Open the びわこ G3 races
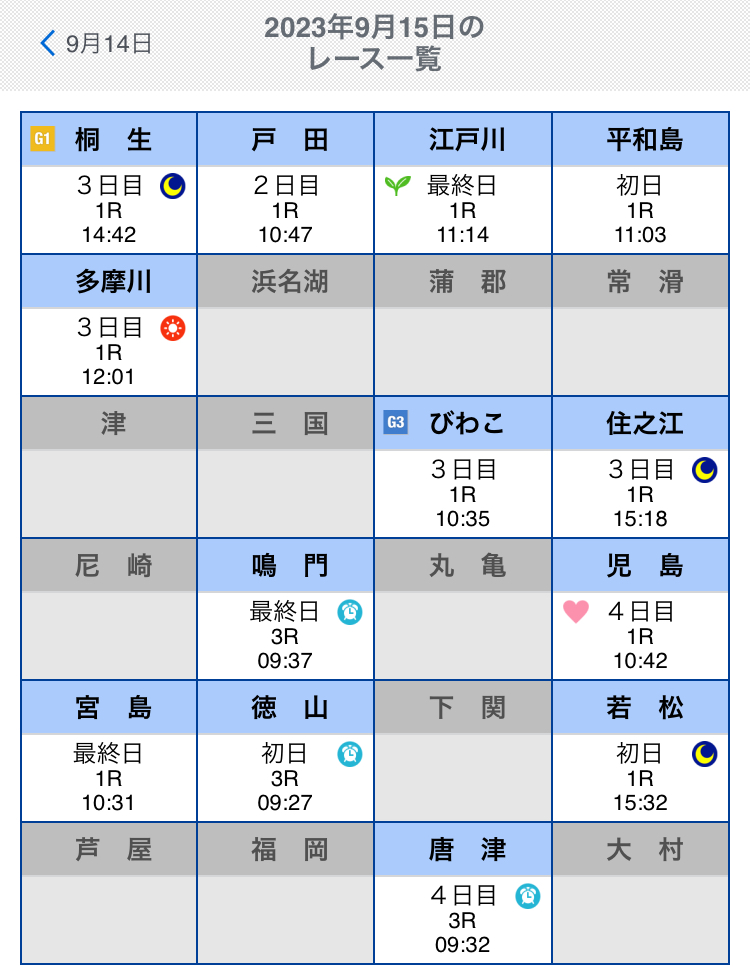 tap(463, 468)
